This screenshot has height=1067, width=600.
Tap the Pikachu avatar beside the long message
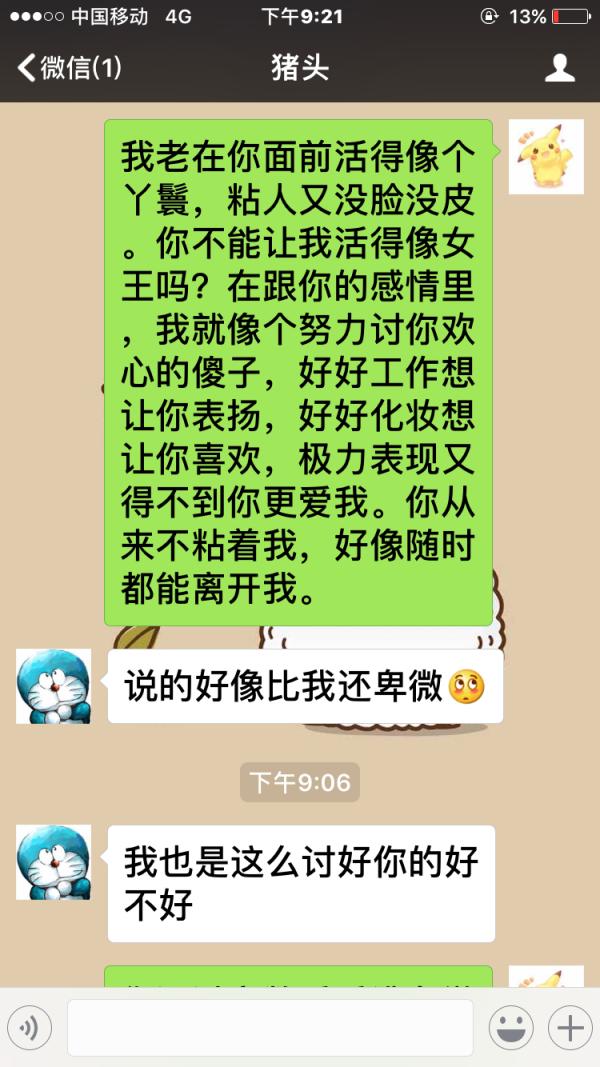[x=546, y=156]
